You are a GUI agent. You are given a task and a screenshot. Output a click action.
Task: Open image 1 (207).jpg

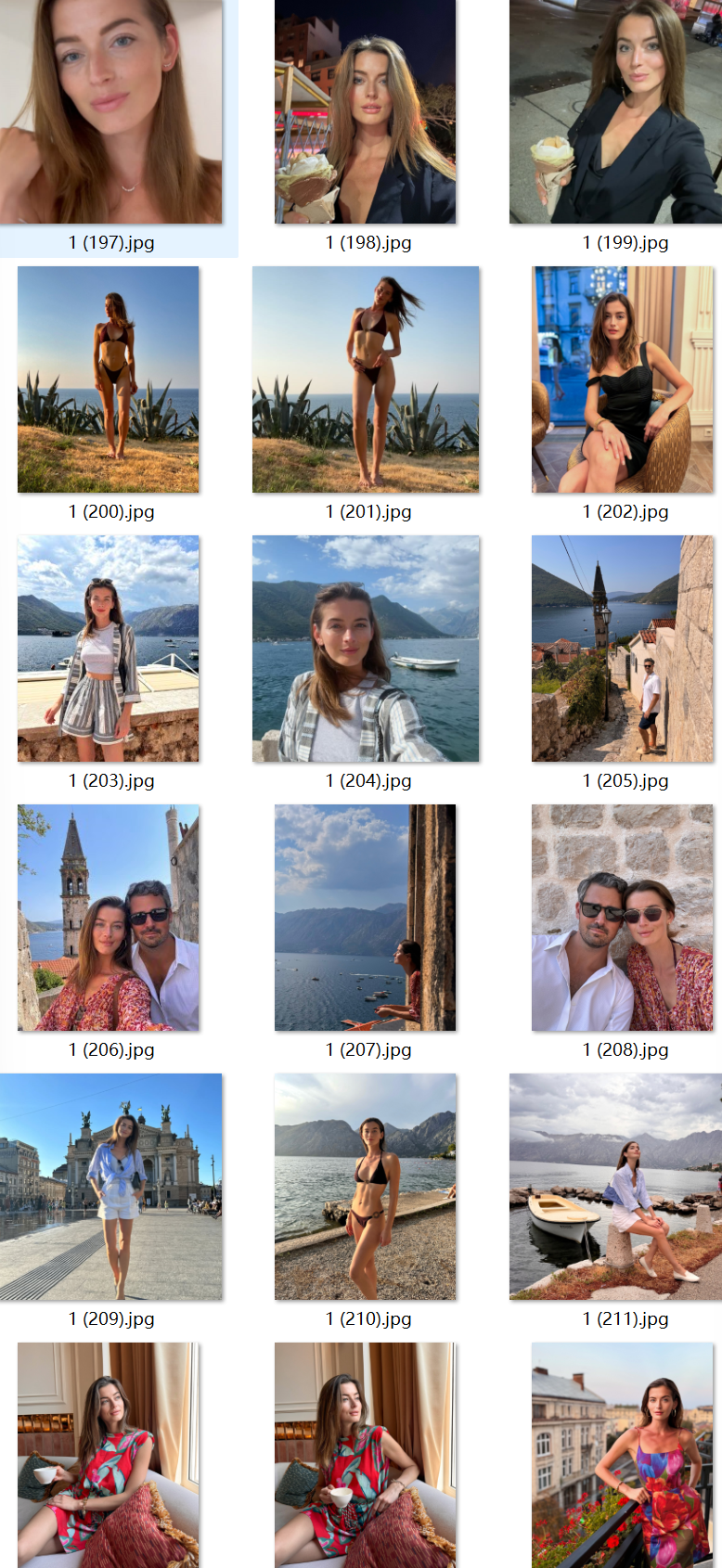tap(366, 918)
